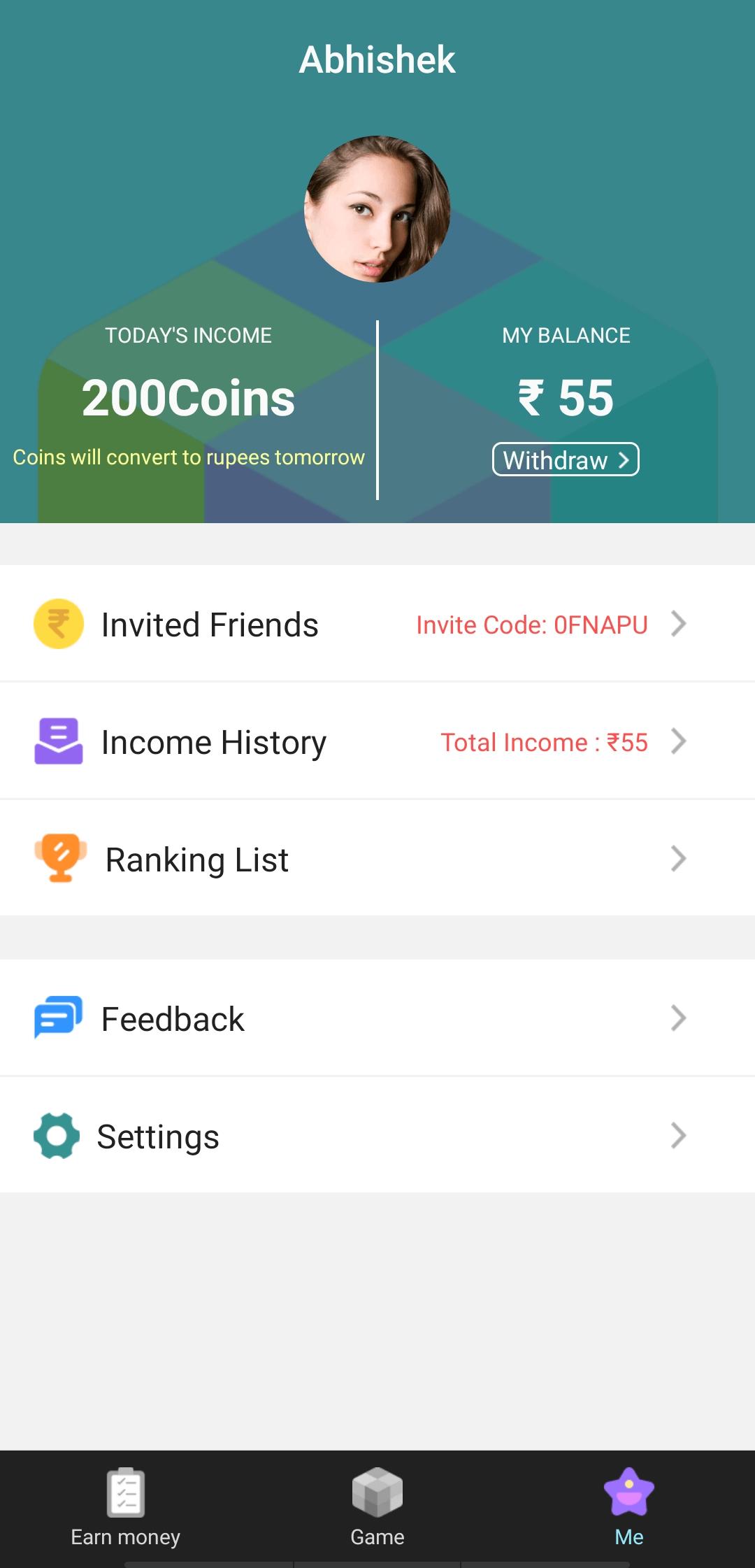View Income History
The image size is (755, 1568).
[x=377, y=741]
